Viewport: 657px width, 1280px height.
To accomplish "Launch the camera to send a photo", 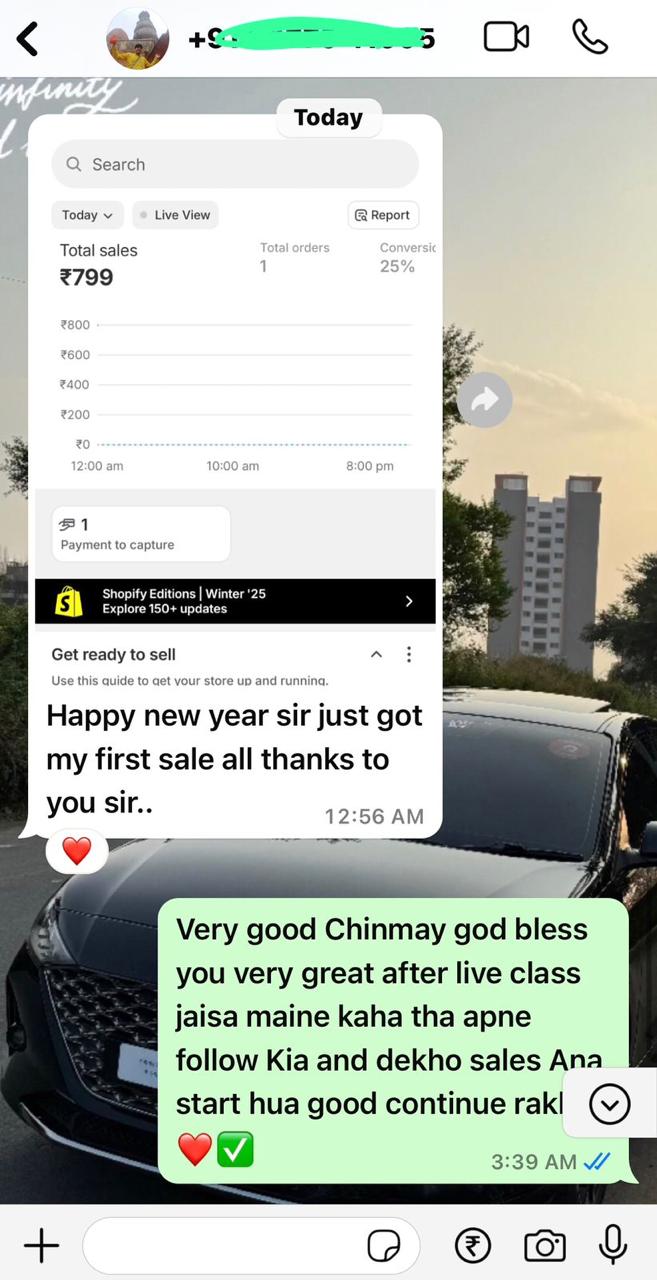I will (545, 1246).
